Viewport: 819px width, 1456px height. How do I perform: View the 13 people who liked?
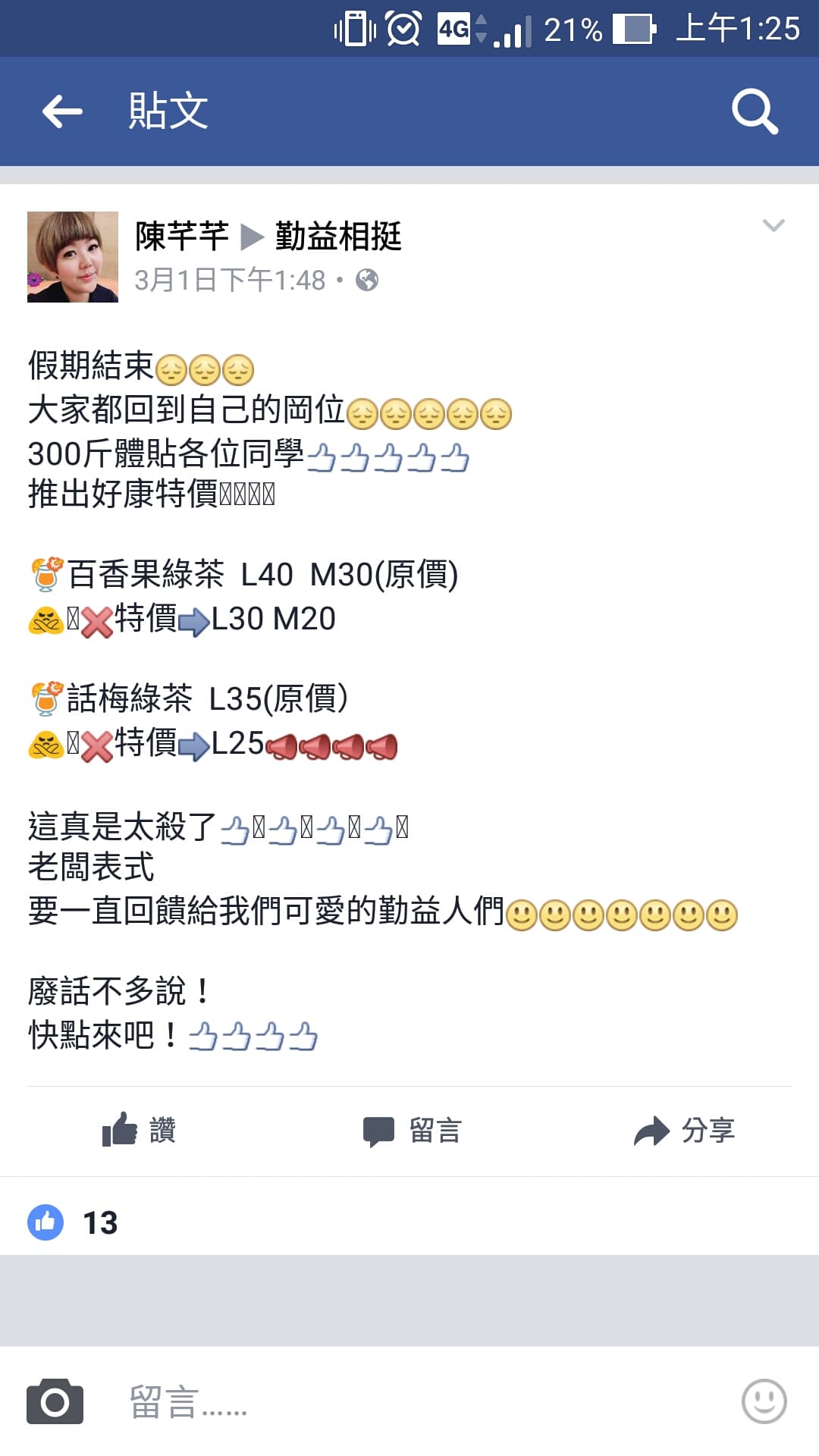pos(73,1222)
